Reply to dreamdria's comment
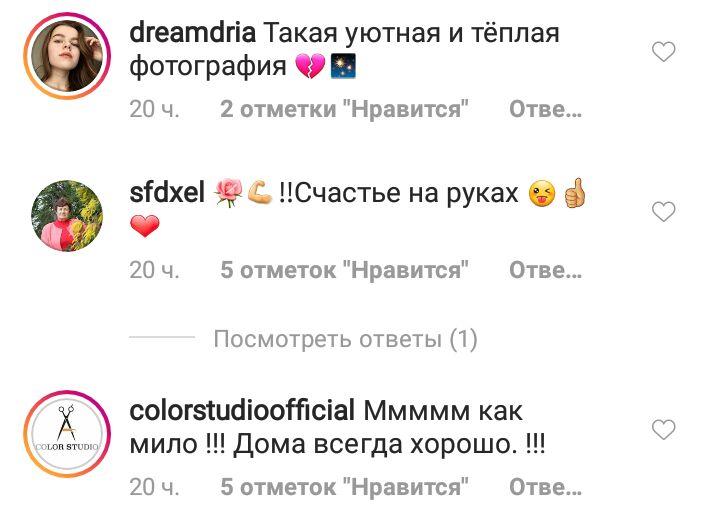This screenshot has height=505, width=719. [545, 110]
